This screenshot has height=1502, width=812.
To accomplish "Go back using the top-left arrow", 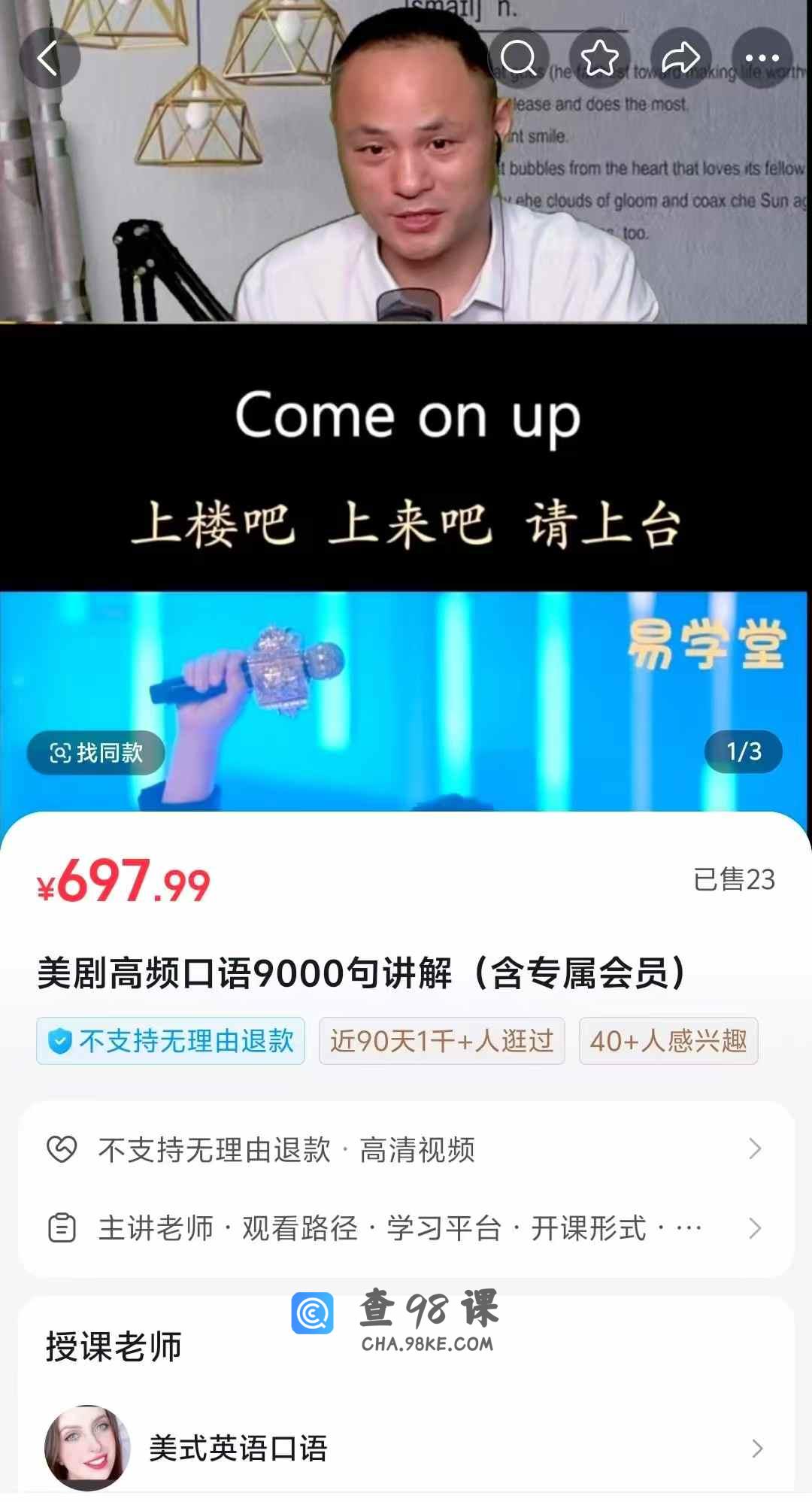I will pyautogui.click(x=49, y=59).
